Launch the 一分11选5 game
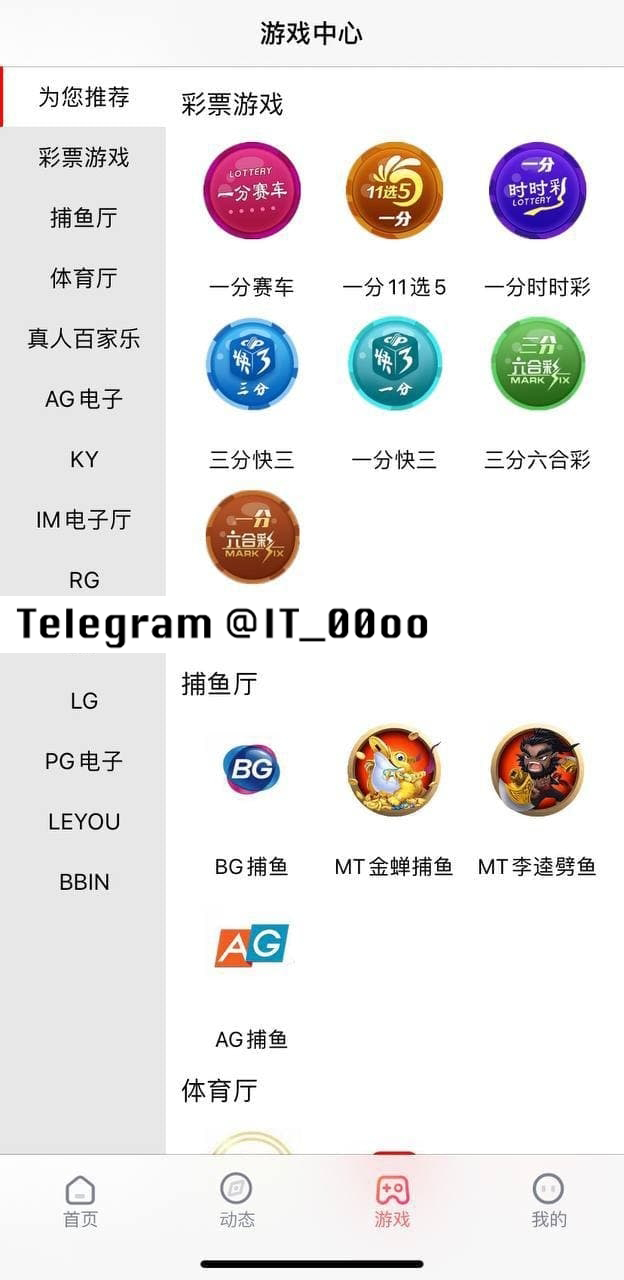 pyautogui.click(x=394, y=191)
